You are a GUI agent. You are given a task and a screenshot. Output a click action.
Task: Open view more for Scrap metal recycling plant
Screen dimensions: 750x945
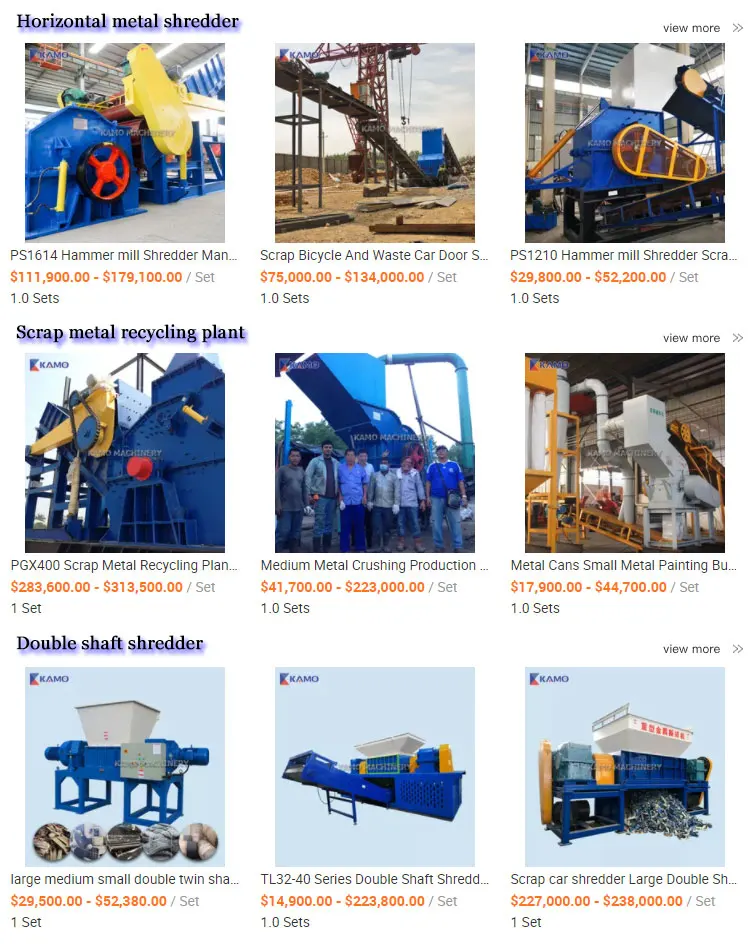(x=693, y=338)
